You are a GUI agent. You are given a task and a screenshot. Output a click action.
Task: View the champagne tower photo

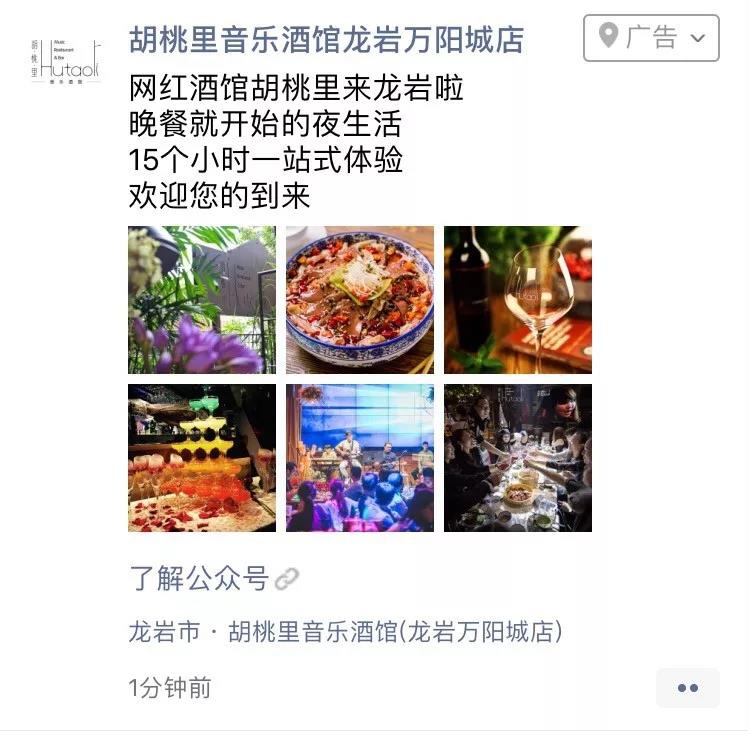(202, 458)
